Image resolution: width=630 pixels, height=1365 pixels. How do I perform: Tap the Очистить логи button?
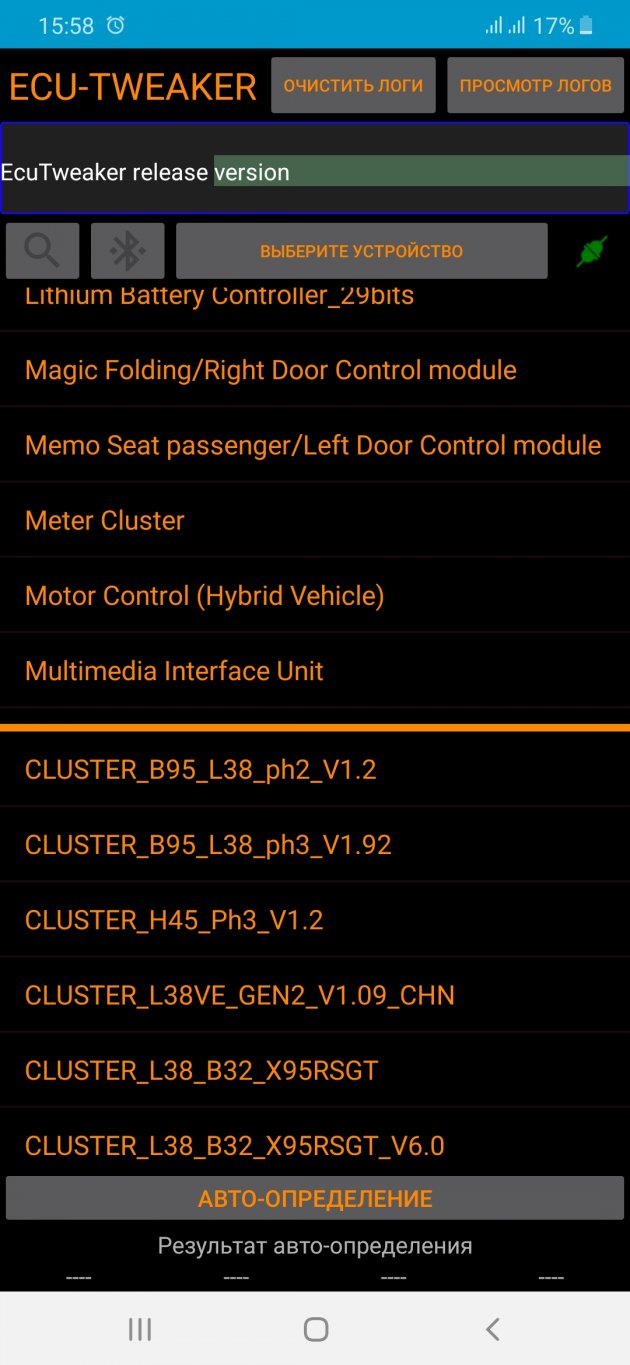(x=353, y=86)
